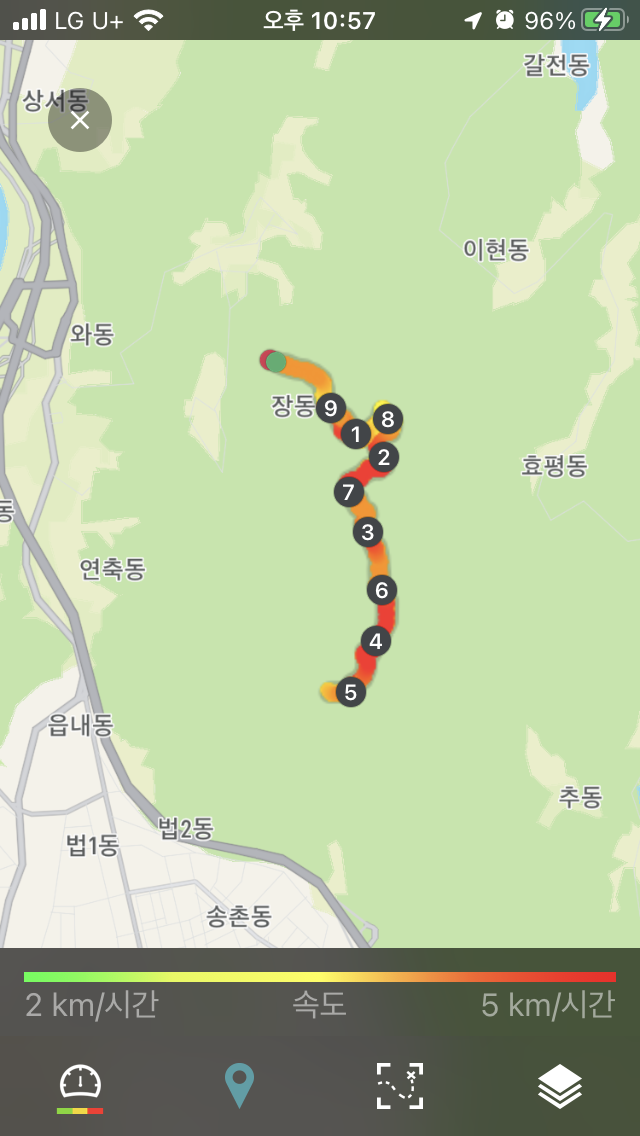Image resolution: width=640 pixels, height=1136 pixels.
Task: Tap kilometer marker 8 on route
Action: pos(388,419)
